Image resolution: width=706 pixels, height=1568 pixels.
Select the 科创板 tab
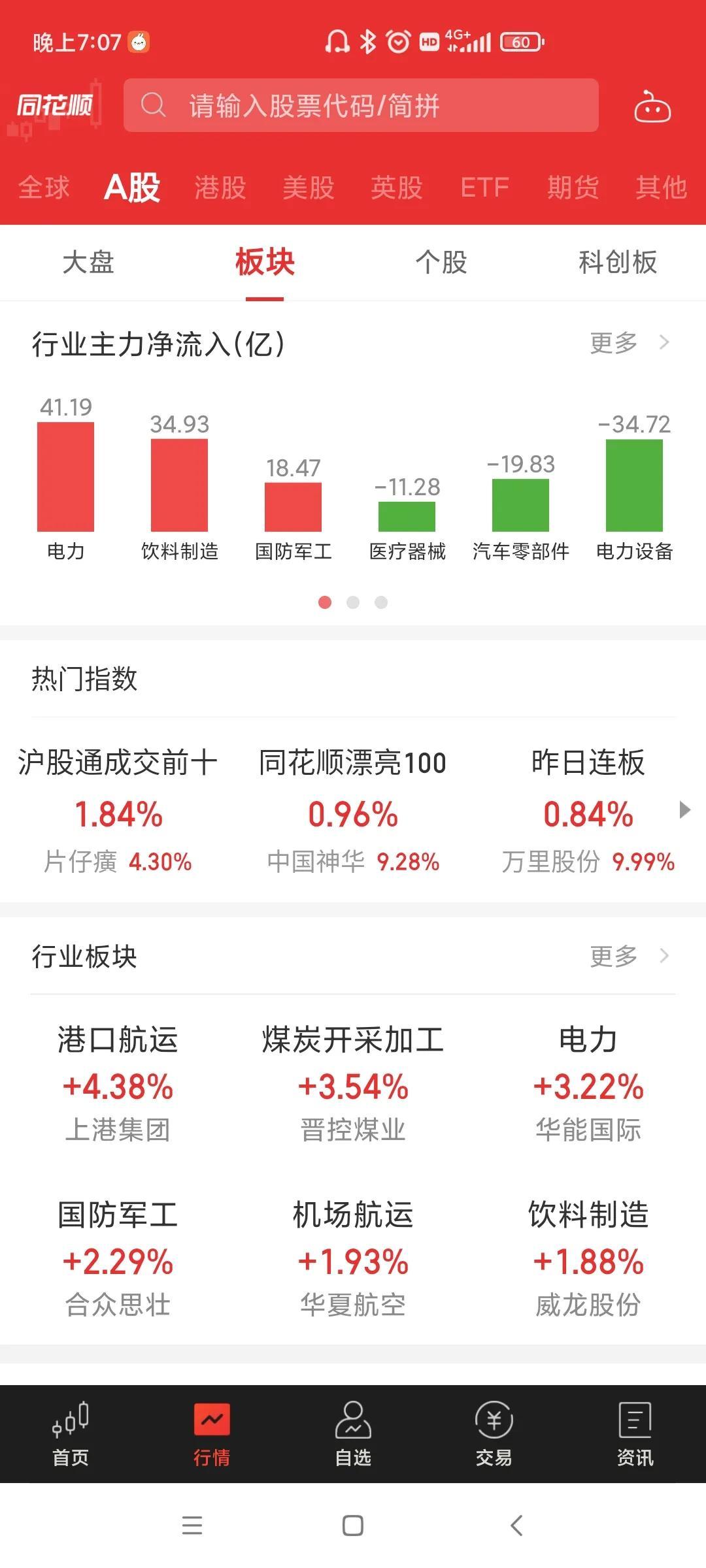click(617, 263)
